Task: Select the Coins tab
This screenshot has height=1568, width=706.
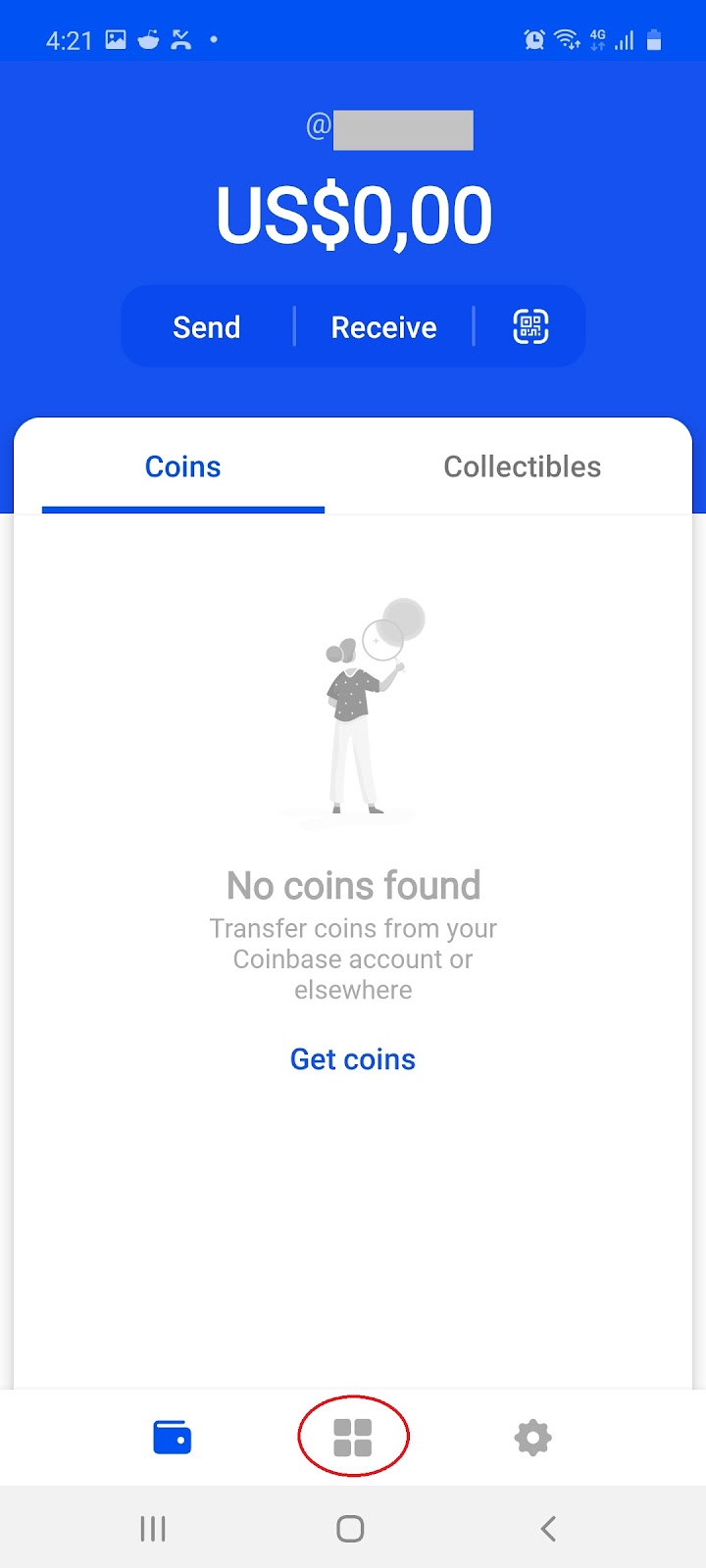Action: click(183, 466)
